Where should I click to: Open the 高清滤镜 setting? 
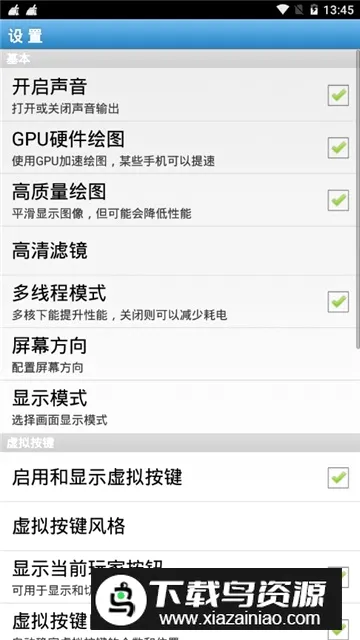coord(178,251)
